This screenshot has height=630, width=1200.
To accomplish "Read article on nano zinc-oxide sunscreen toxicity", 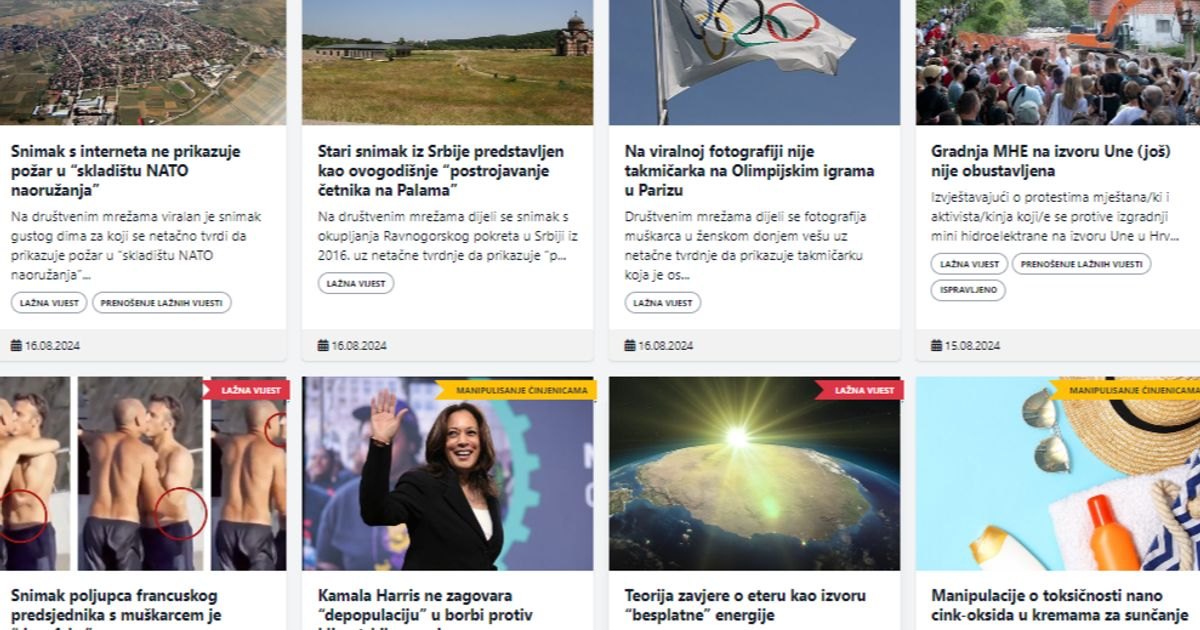I will (x=1058, y=605).
